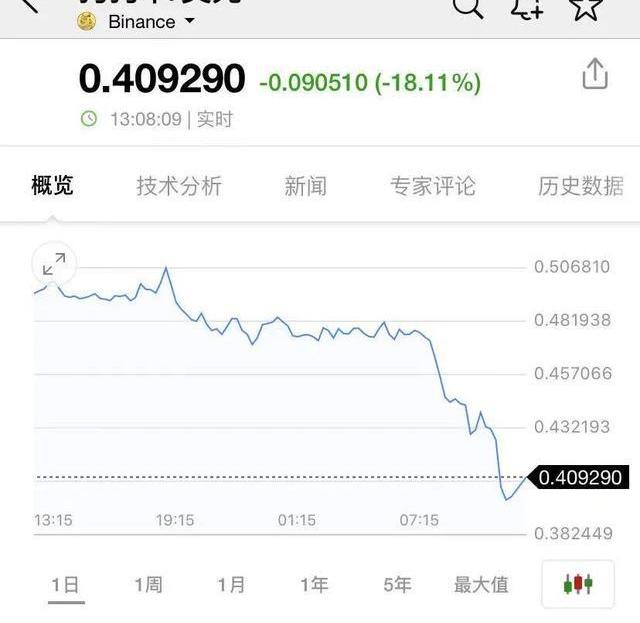This screenshot has height=623, width=640.
Task: Show the 1年 chart range
Action: tap(314, 585)
